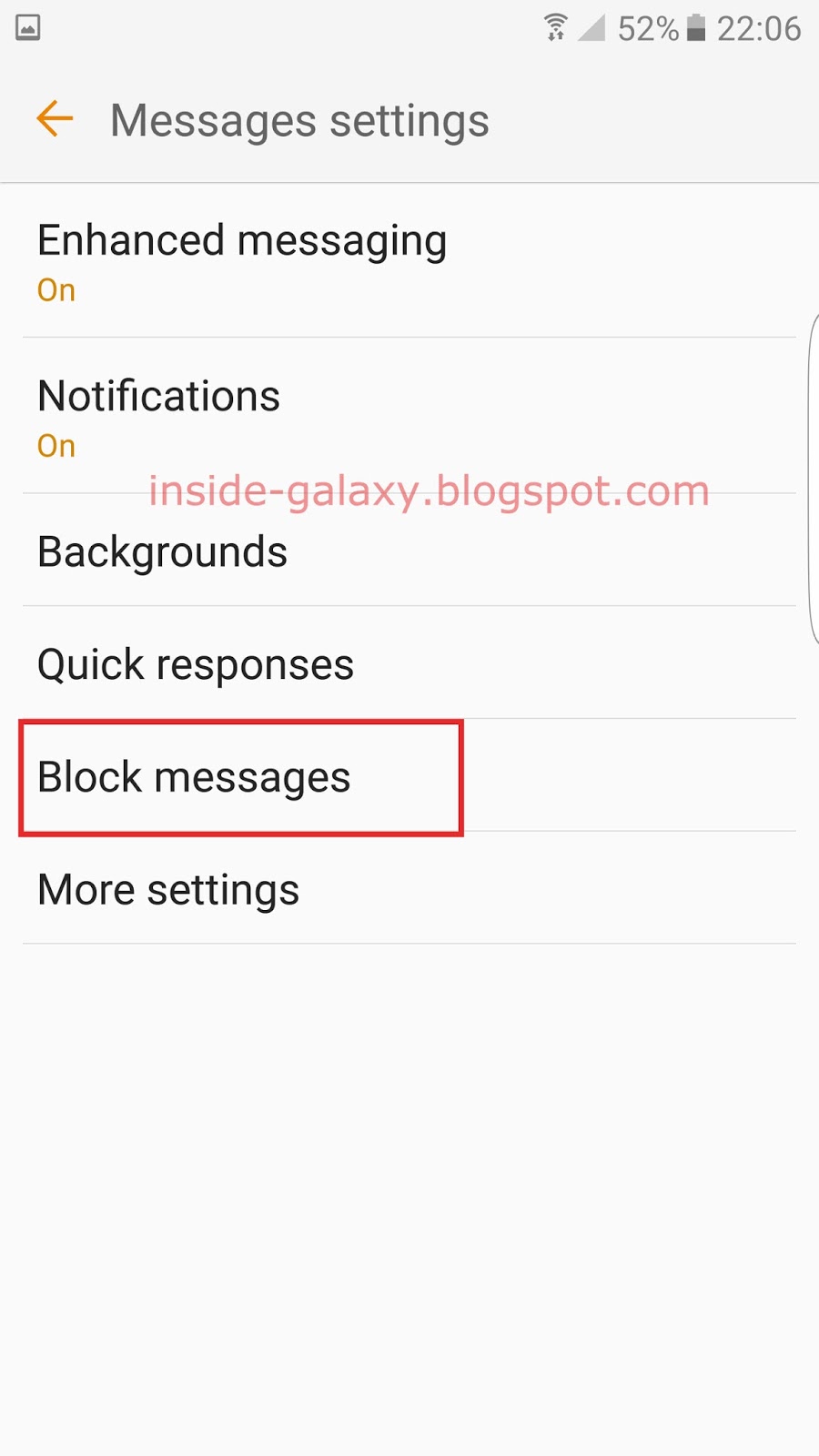The height and width of the screenshot is (1456, 819).
Task: Open More settings
Action: coord(169,890)
